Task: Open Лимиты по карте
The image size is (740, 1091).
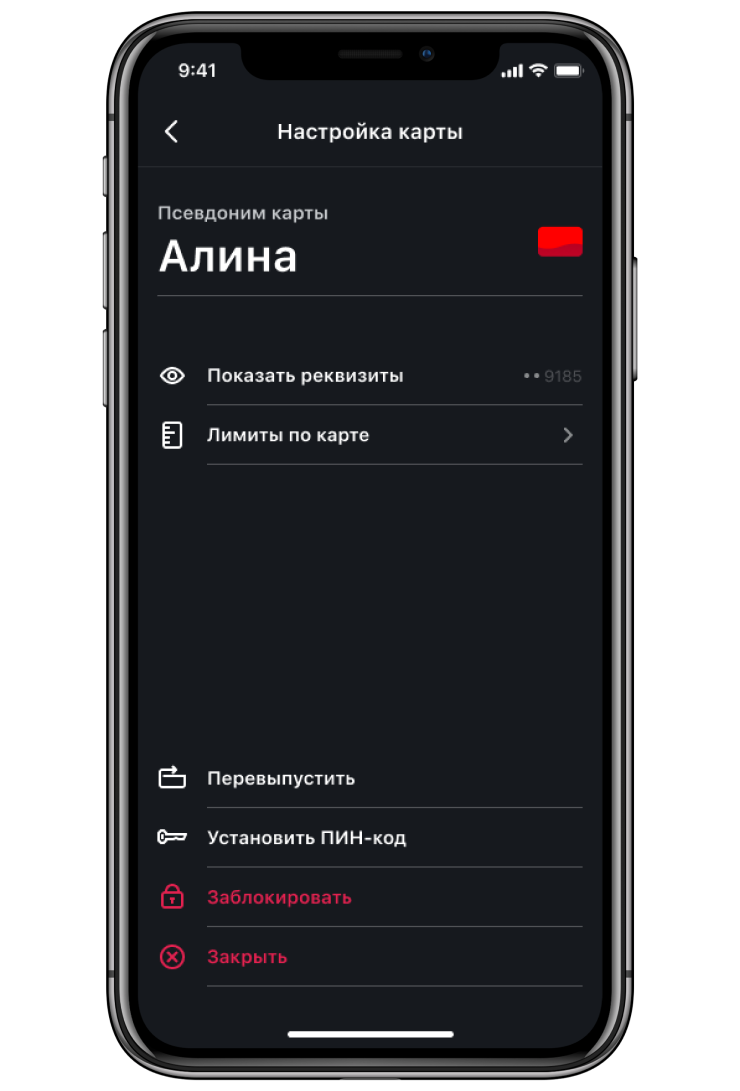Action: pos(288,435)
